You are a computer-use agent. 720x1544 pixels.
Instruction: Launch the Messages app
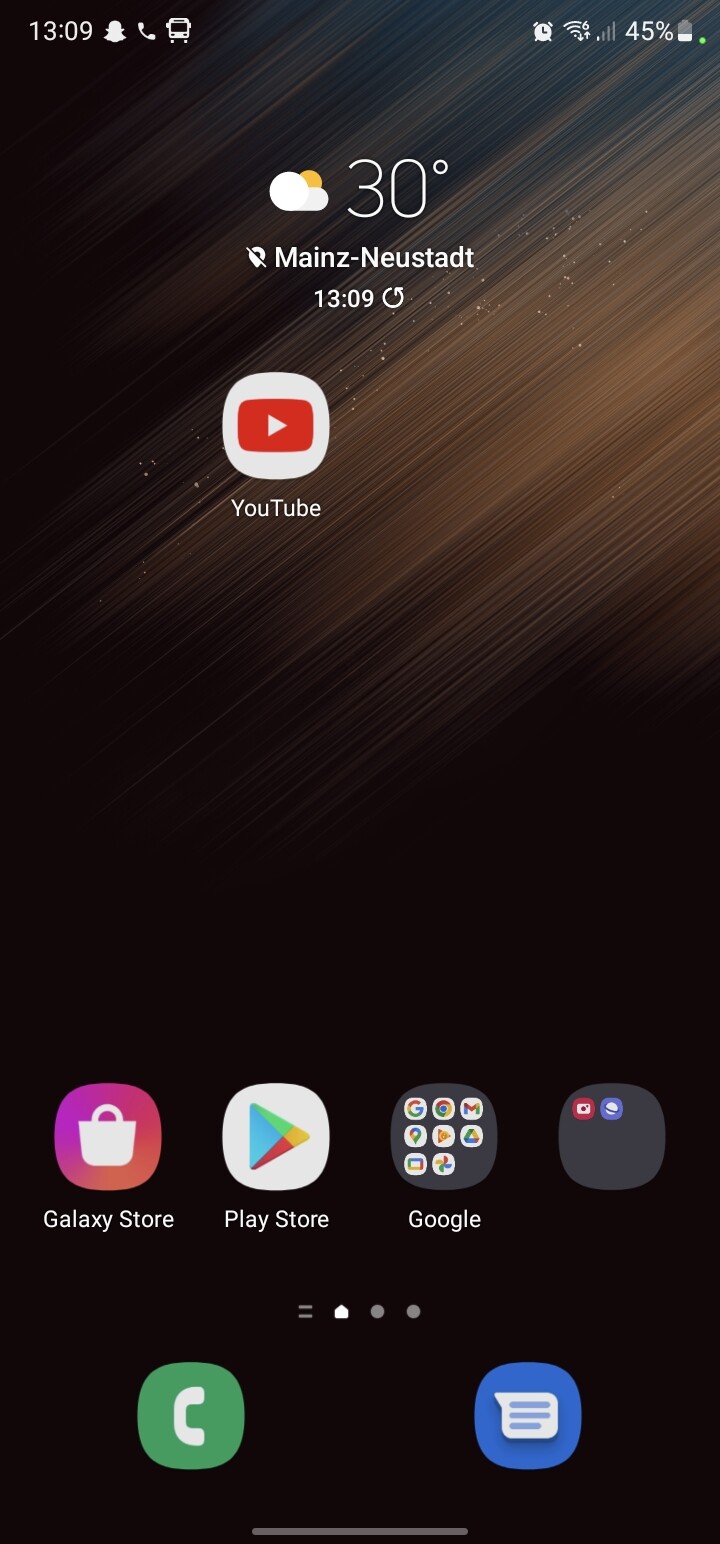(x=528, y=1416)
